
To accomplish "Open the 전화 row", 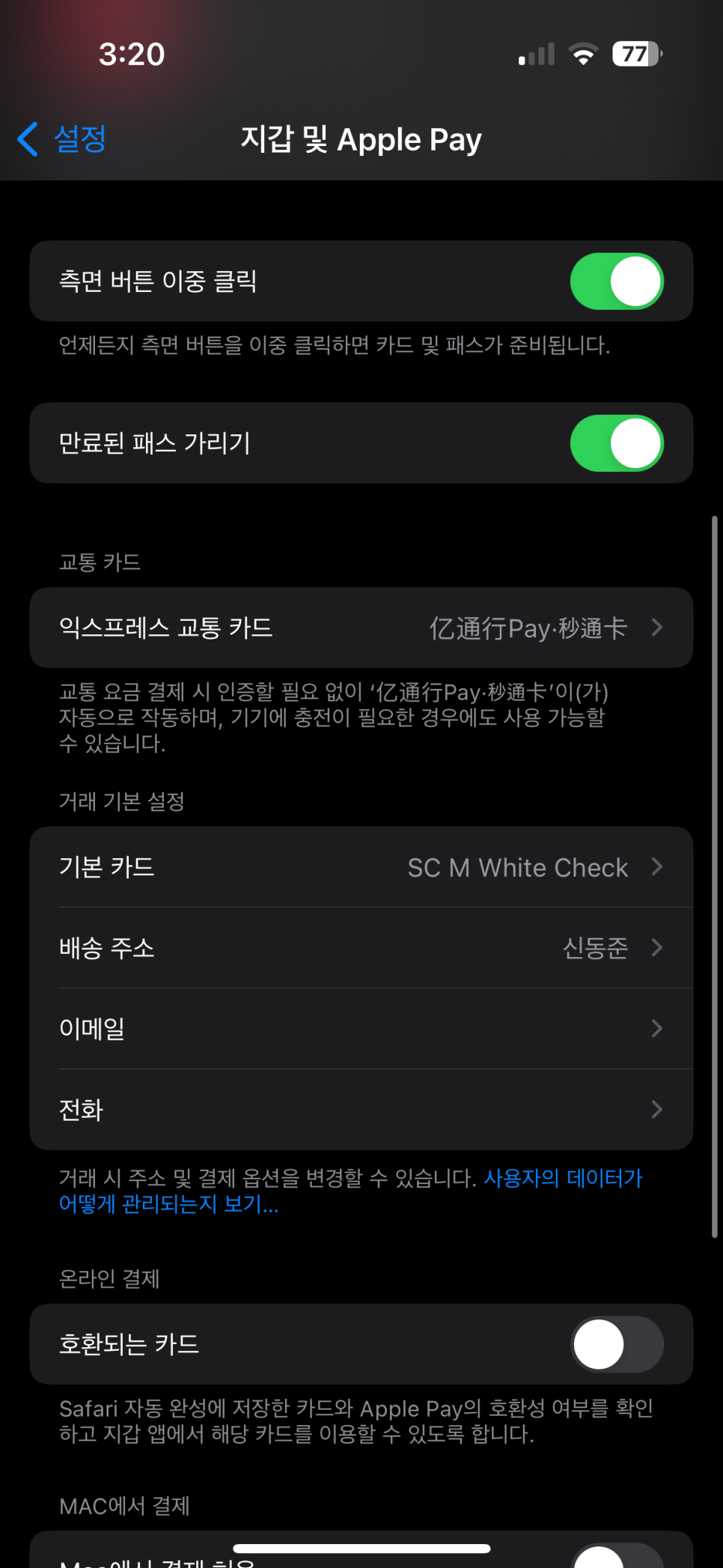I will (x=361, y=1110).
